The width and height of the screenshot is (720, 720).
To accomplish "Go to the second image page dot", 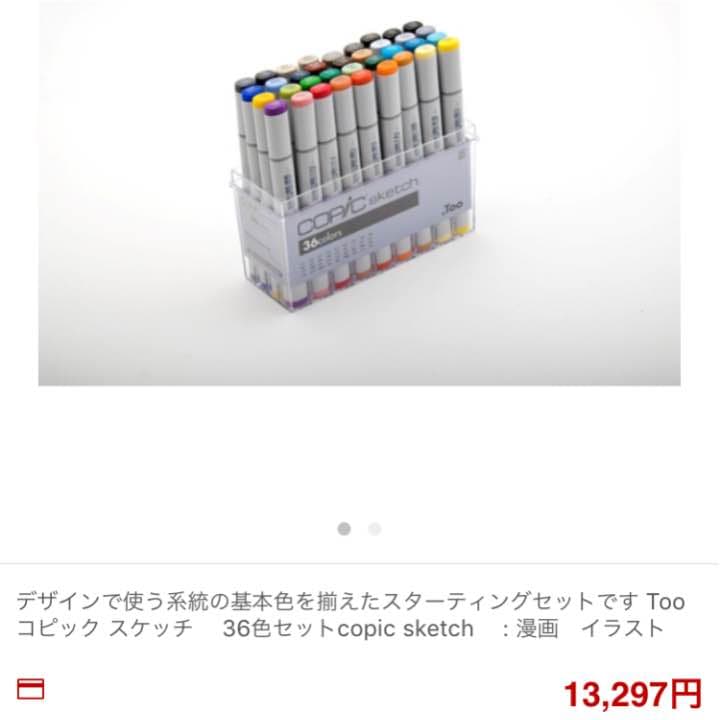I will click(x=375, y=529).
